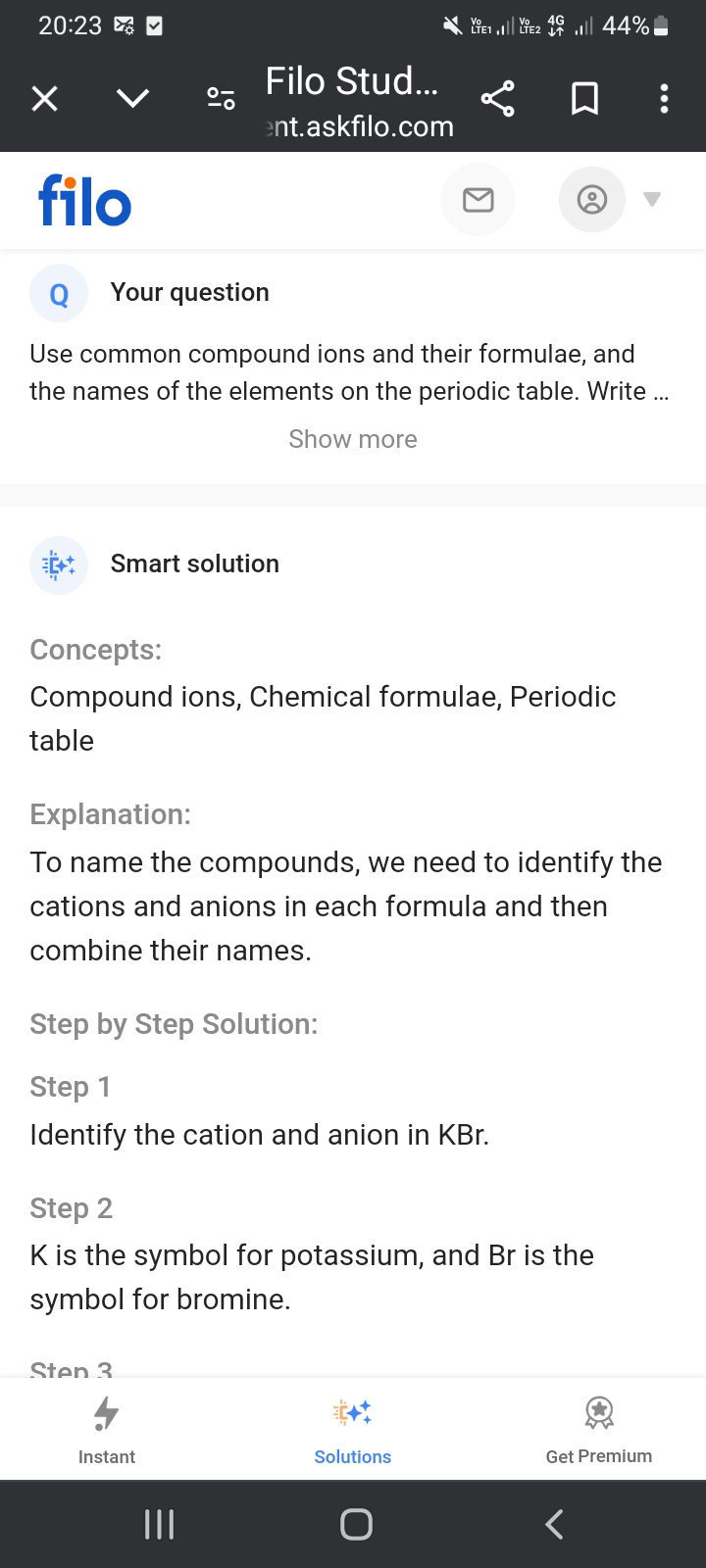
Task: Close the Filo browser tab
Action: 44,99
